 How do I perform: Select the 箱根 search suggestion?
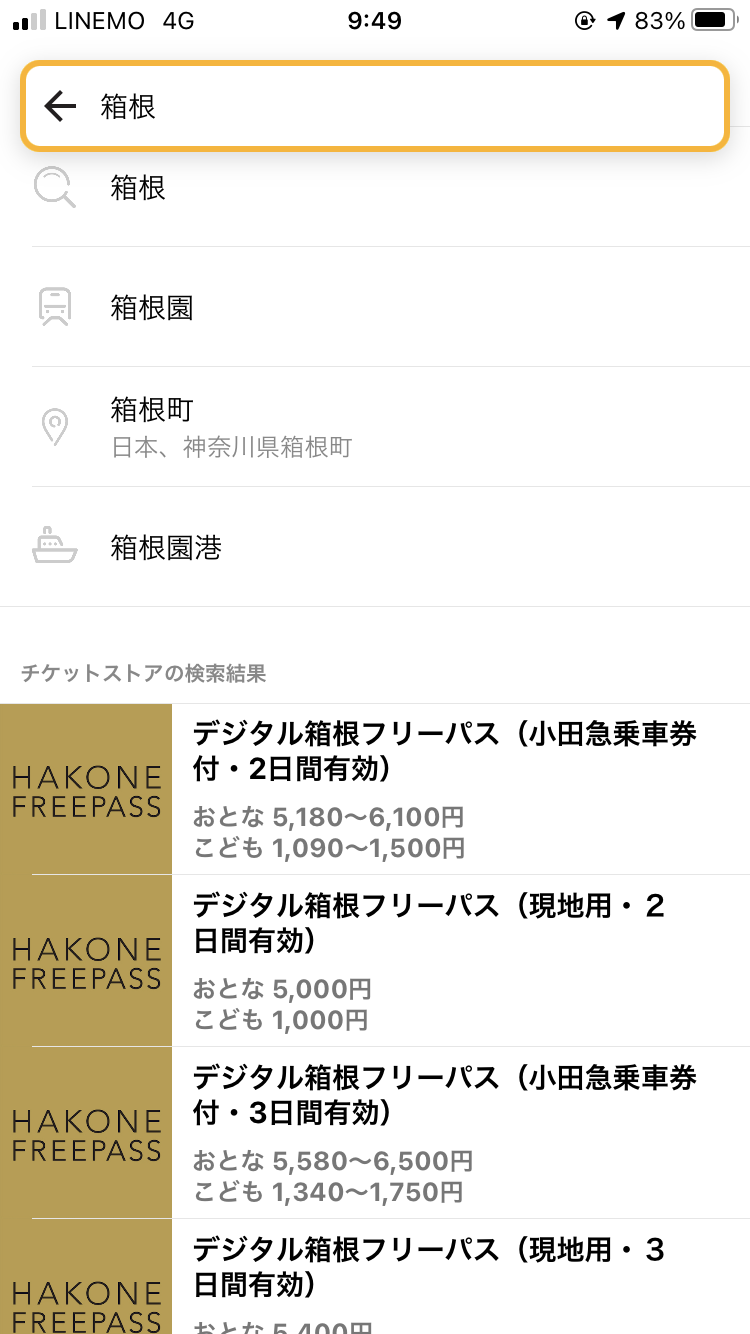[x=375, y=187]
